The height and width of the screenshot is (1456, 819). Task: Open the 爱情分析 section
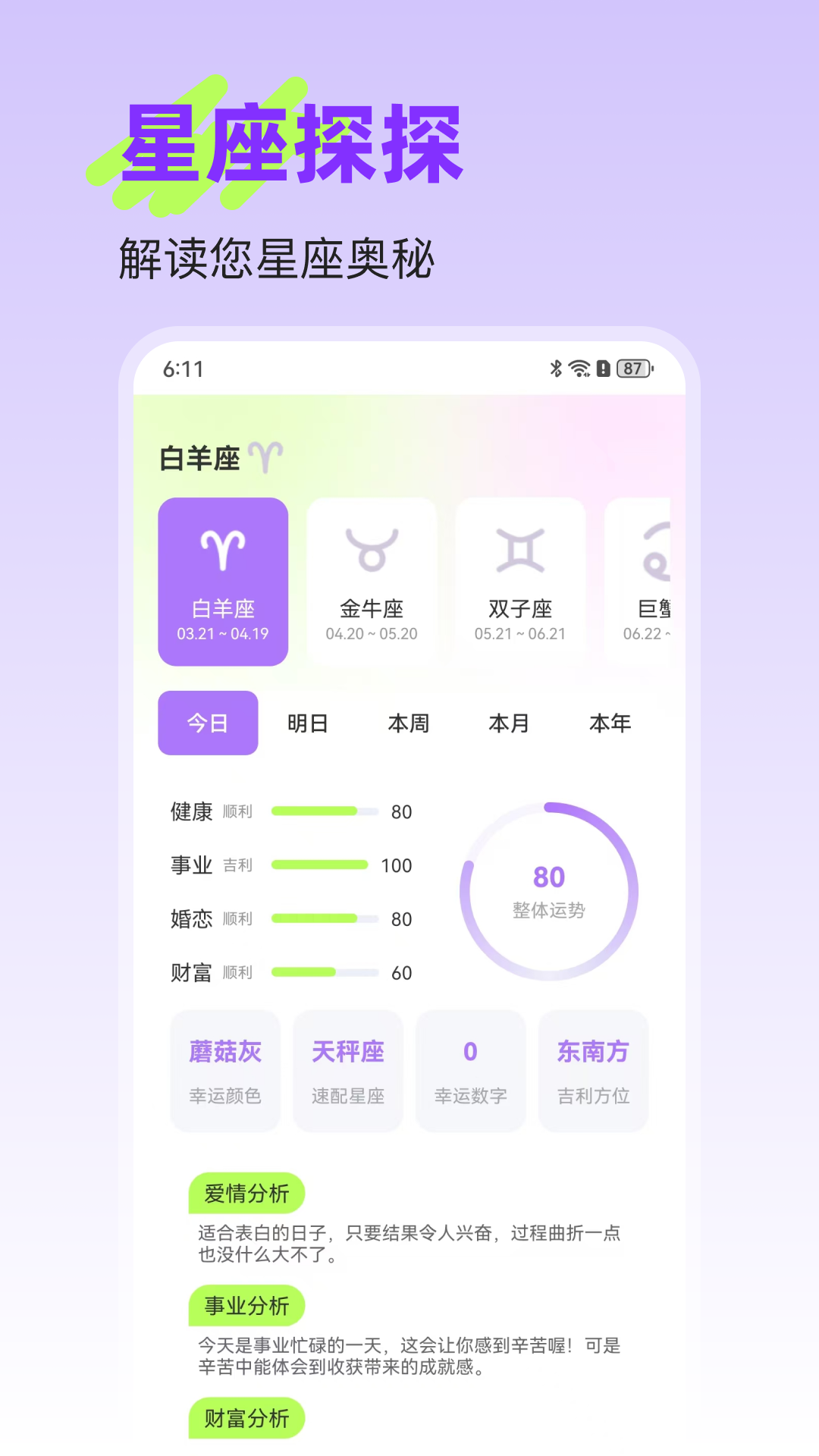tap(246, 1192)
